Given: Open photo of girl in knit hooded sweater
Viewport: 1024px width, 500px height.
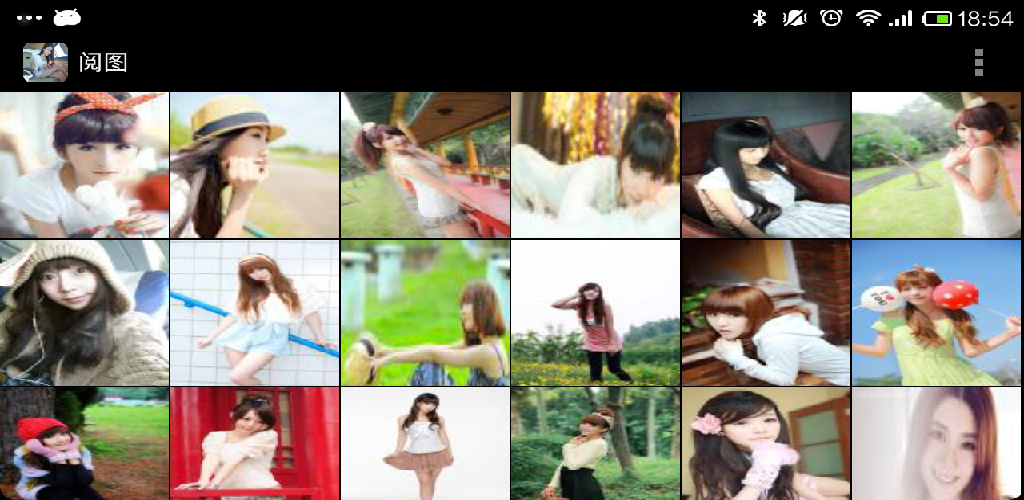Looking at the screenshot, I should (x=84, y=313).
